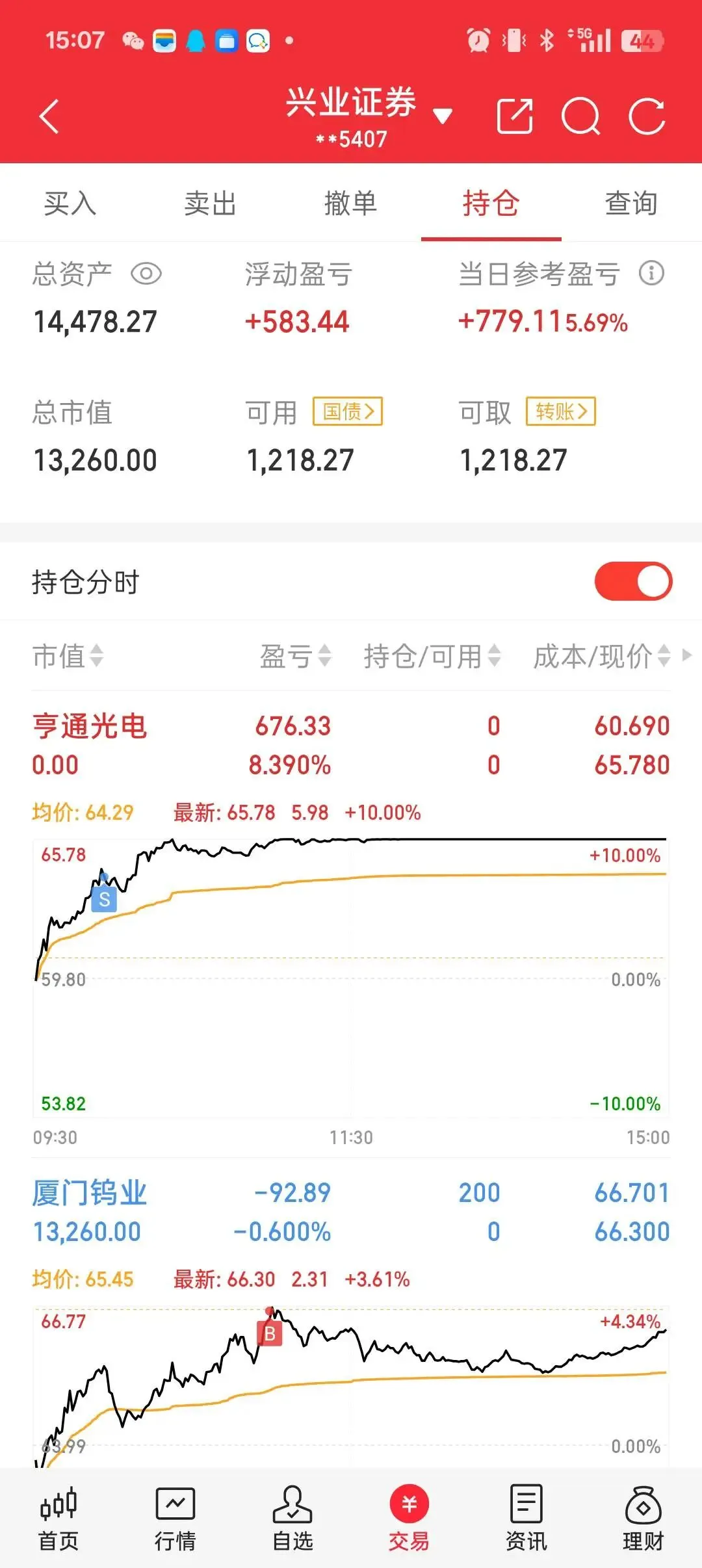The width and height of the screenshot is (702, 1568).
Task: Open the 撤单 tab
Action: (350, 203)
